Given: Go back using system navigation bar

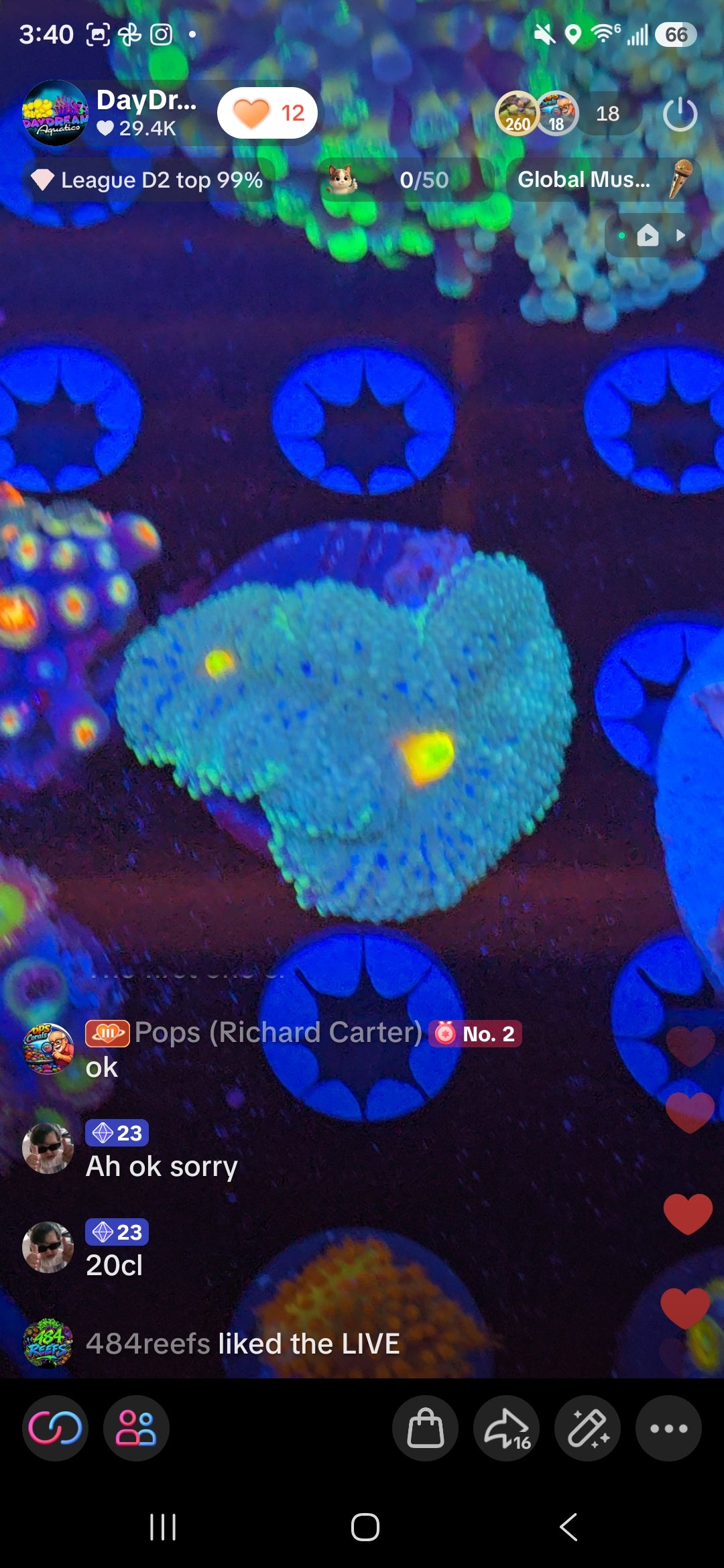Looking at the screenshot, I should (x=568, y=1527).
